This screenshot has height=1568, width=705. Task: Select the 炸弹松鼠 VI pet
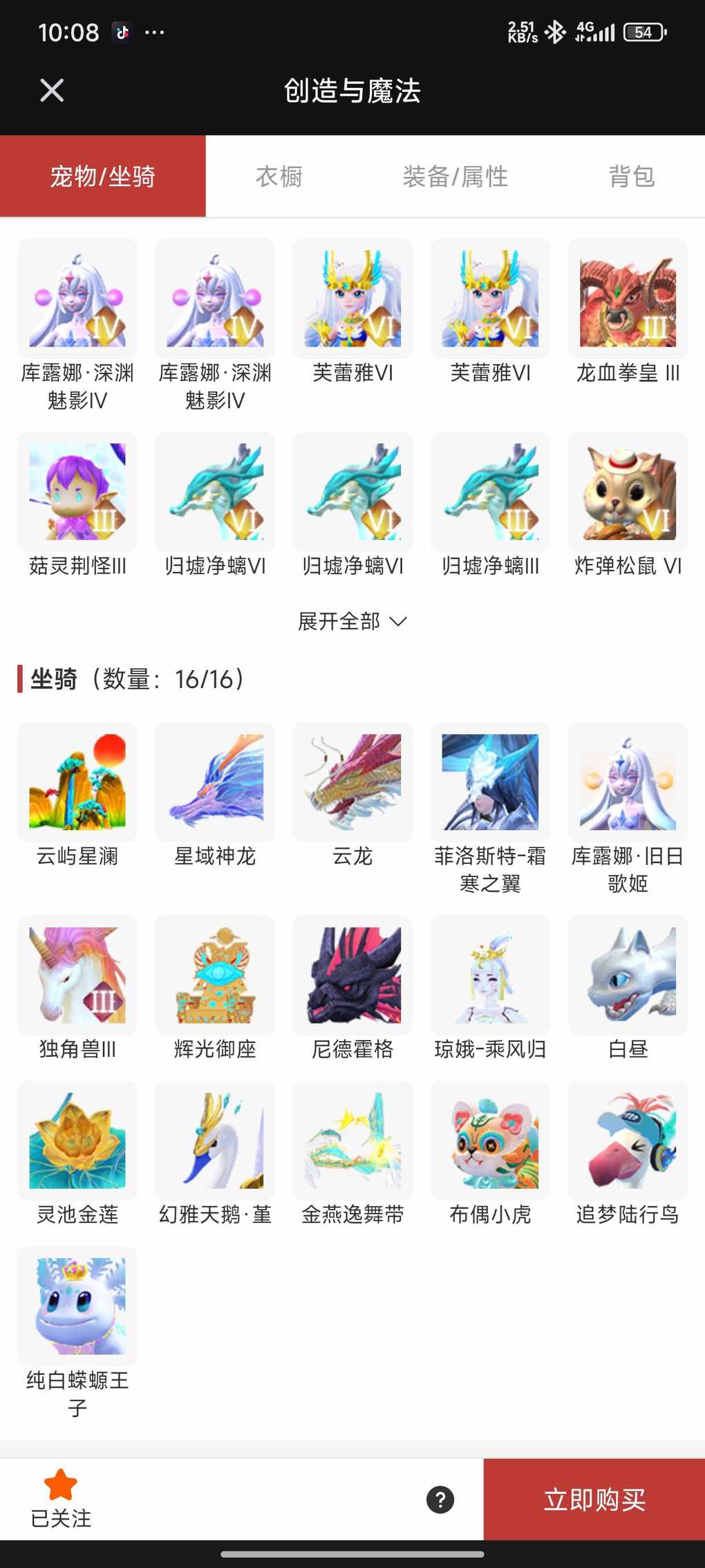628,492
